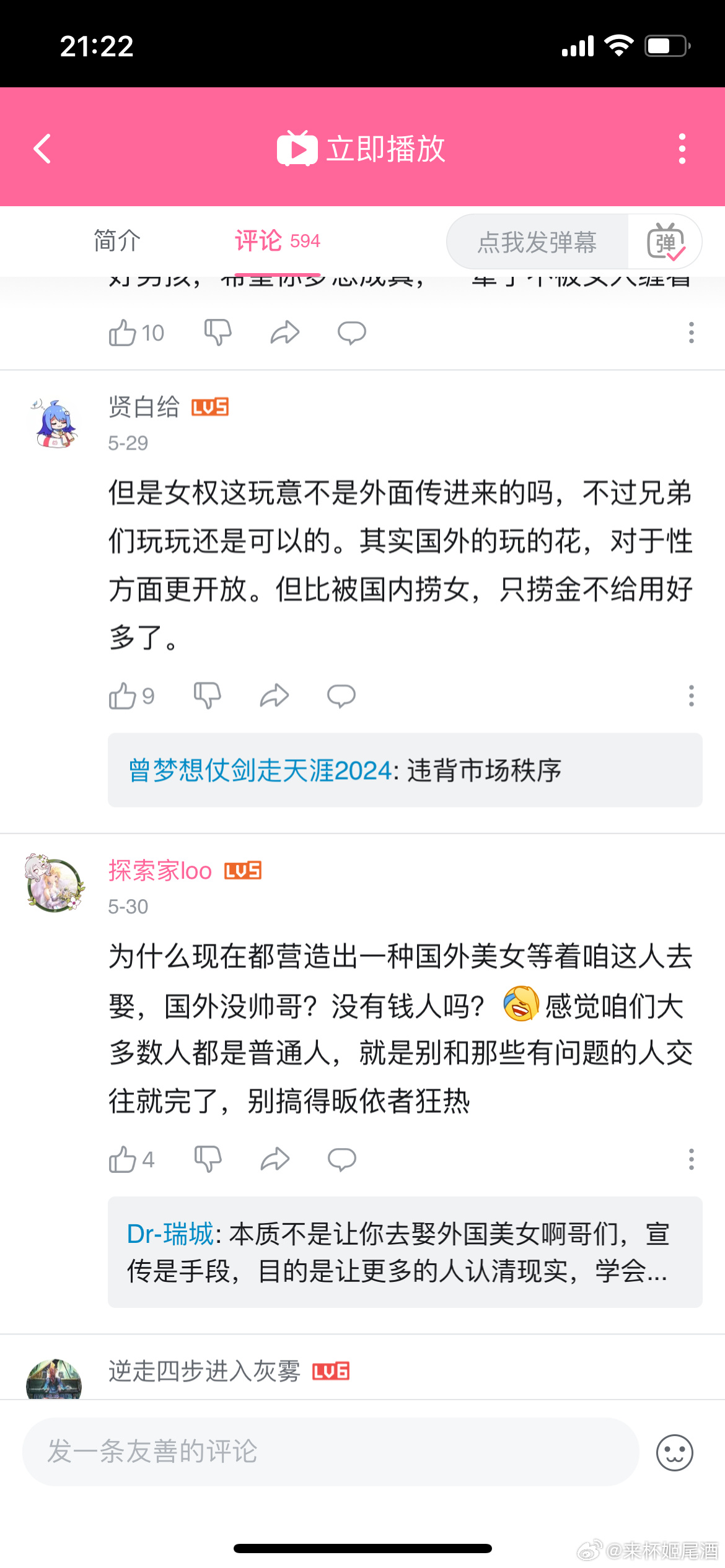Open 探索家loo's profile avatar
The height and width of the screenshot is (1568, 725).
55,884
